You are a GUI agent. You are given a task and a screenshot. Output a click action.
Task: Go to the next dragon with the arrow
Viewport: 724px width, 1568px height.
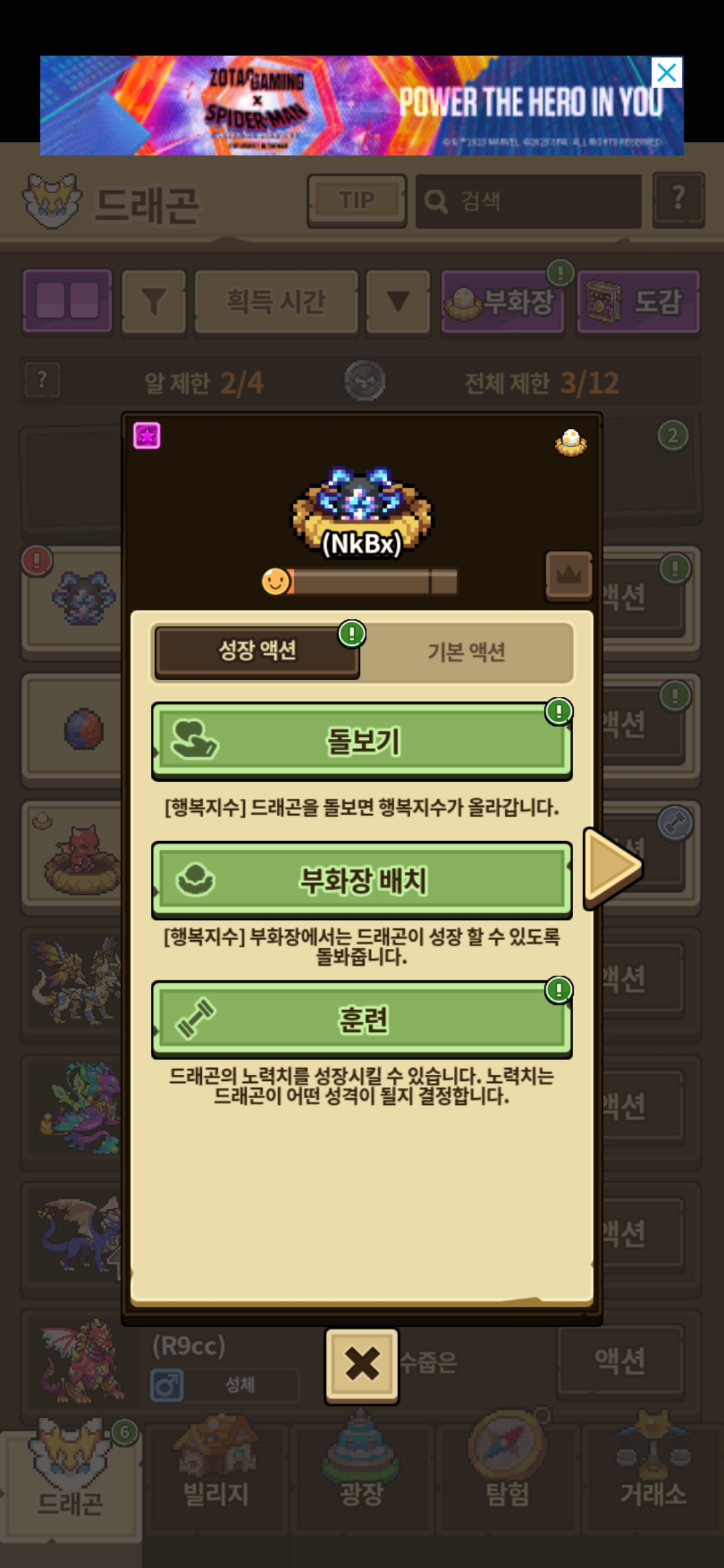(611, 868)
